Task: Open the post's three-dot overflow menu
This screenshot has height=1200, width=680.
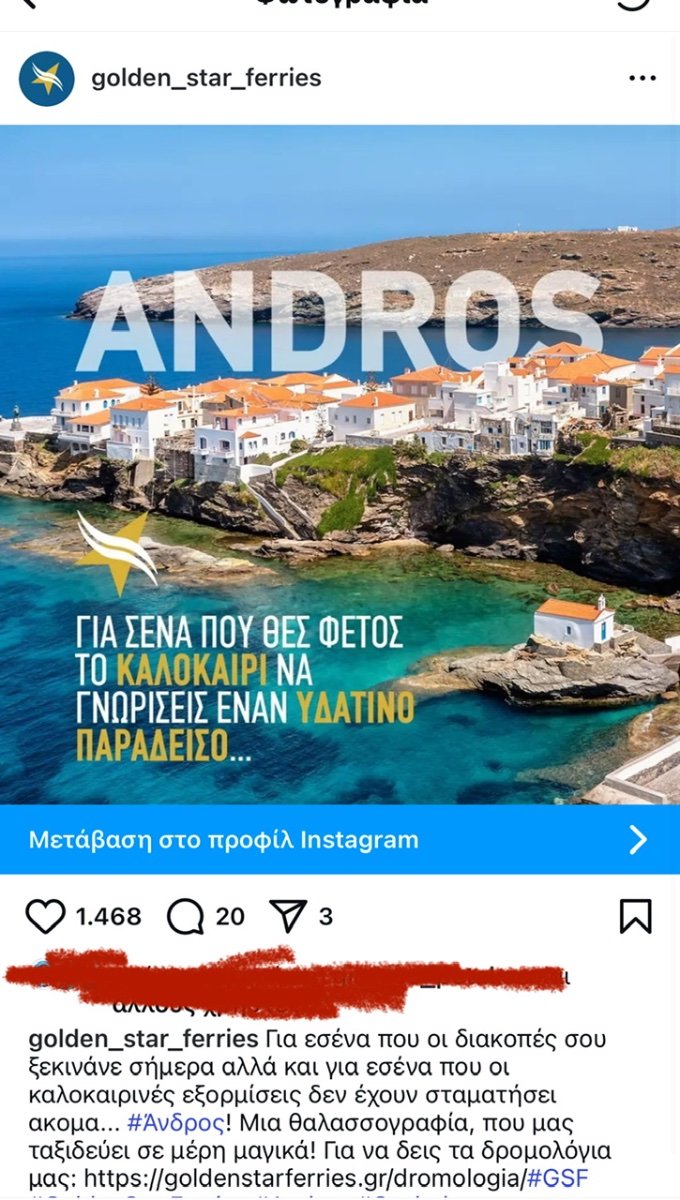Action: click(x=642, y=79)
